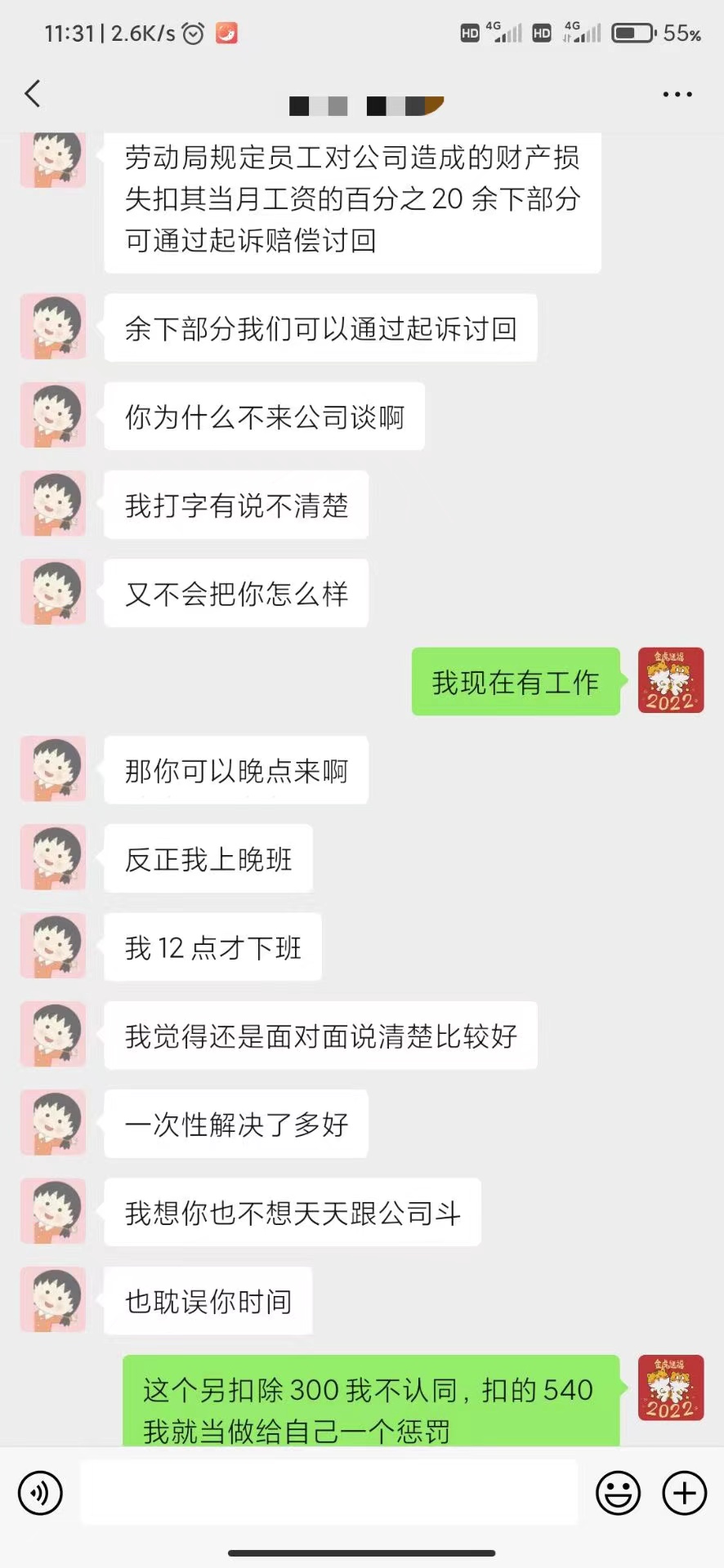
Task: Open the emoji sticker panel
Action: (x=618, y=1493)
